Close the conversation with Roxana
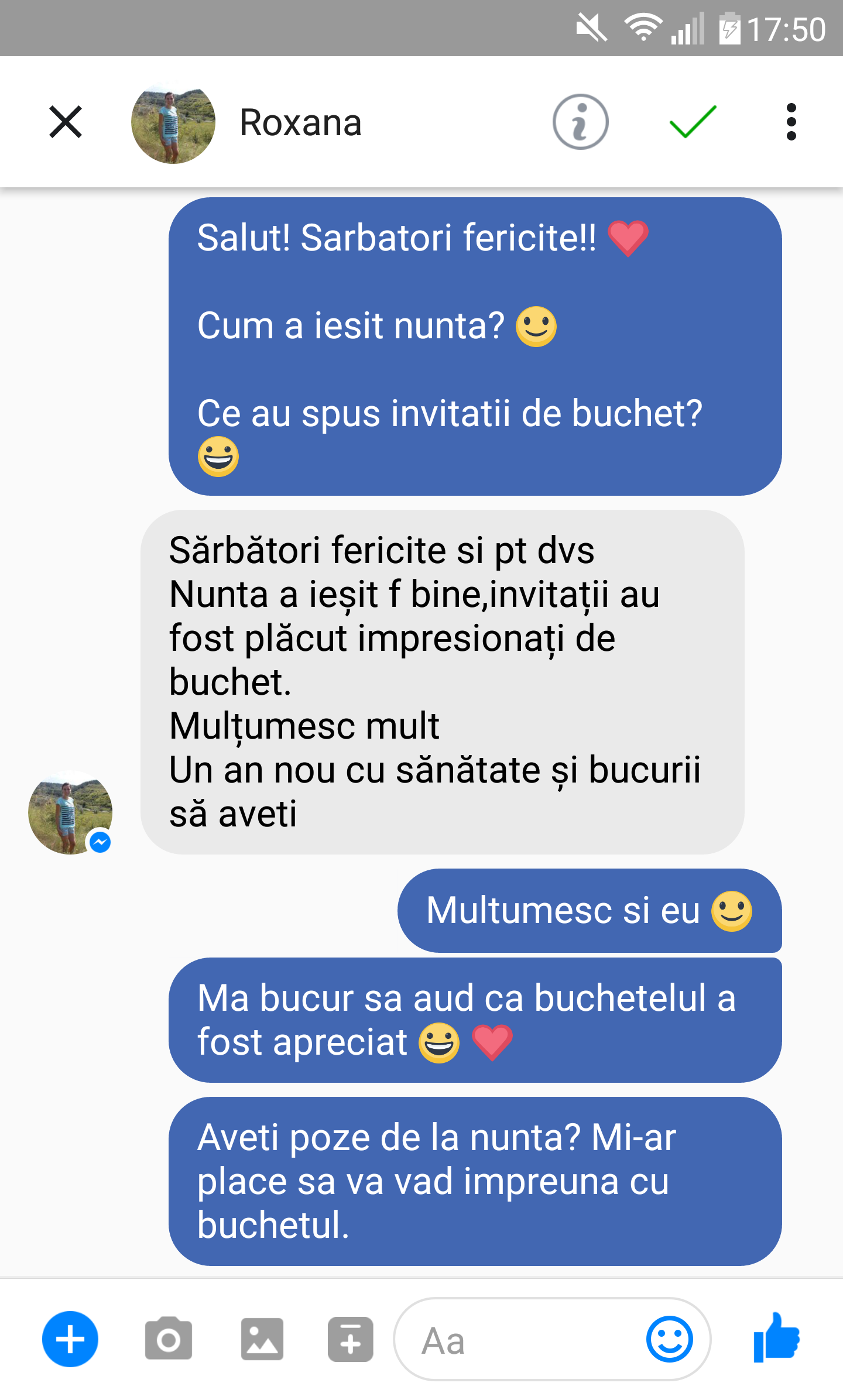The image size is (843, 1400). (66, 122)
